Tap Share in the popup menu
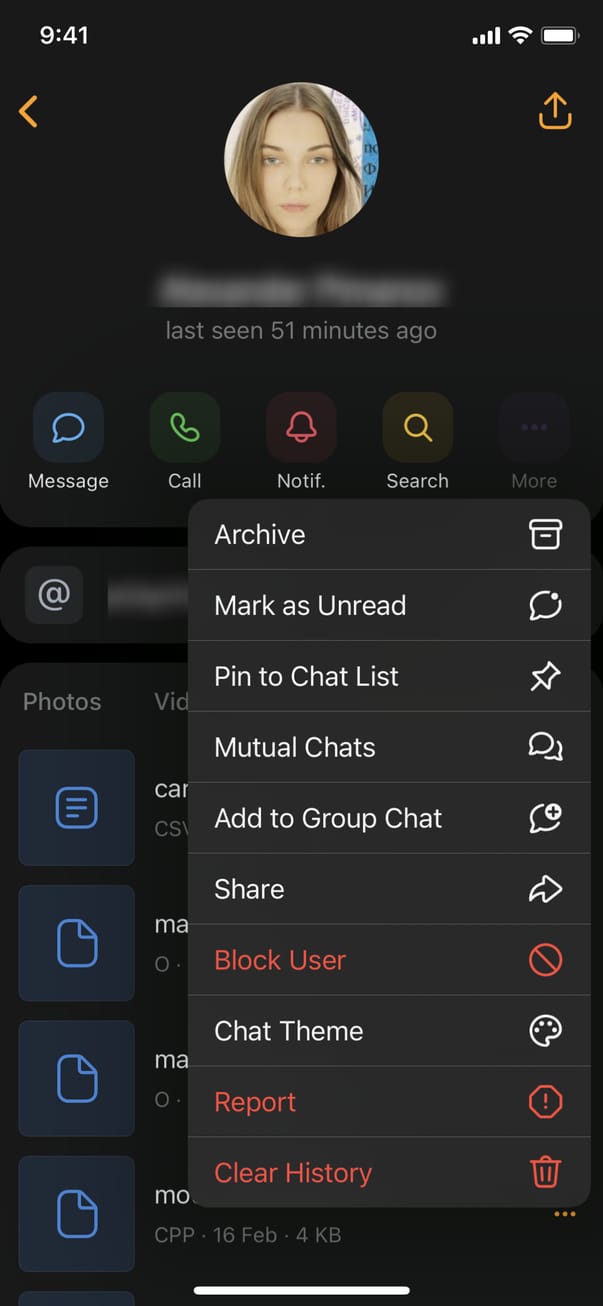The height and width of the screenshot is (1306, 603). tap(389, 890)
